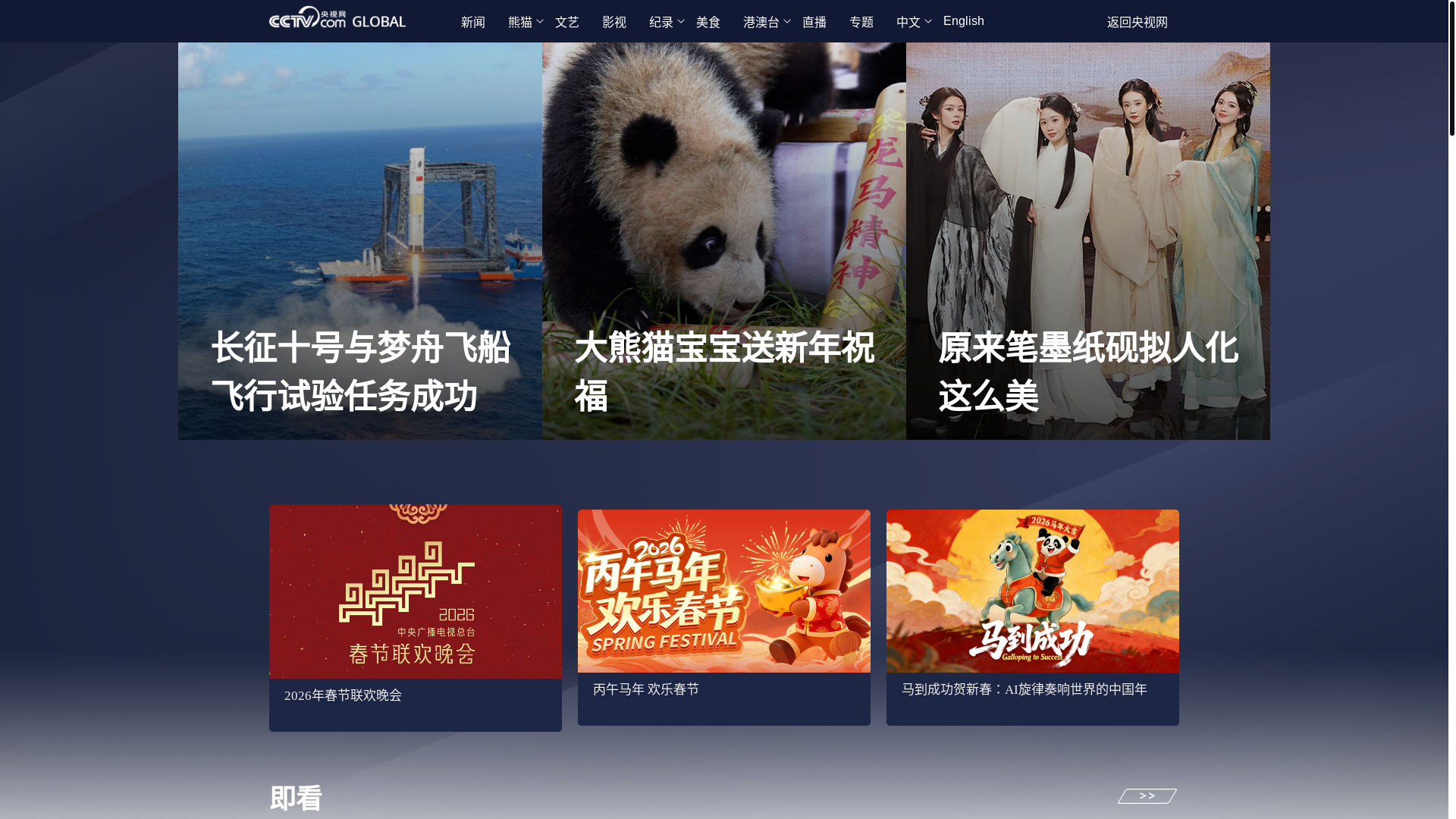Open the CCTV.com Global logo homepage
This screenshot has width=1456, height=819.
point(337,18)
